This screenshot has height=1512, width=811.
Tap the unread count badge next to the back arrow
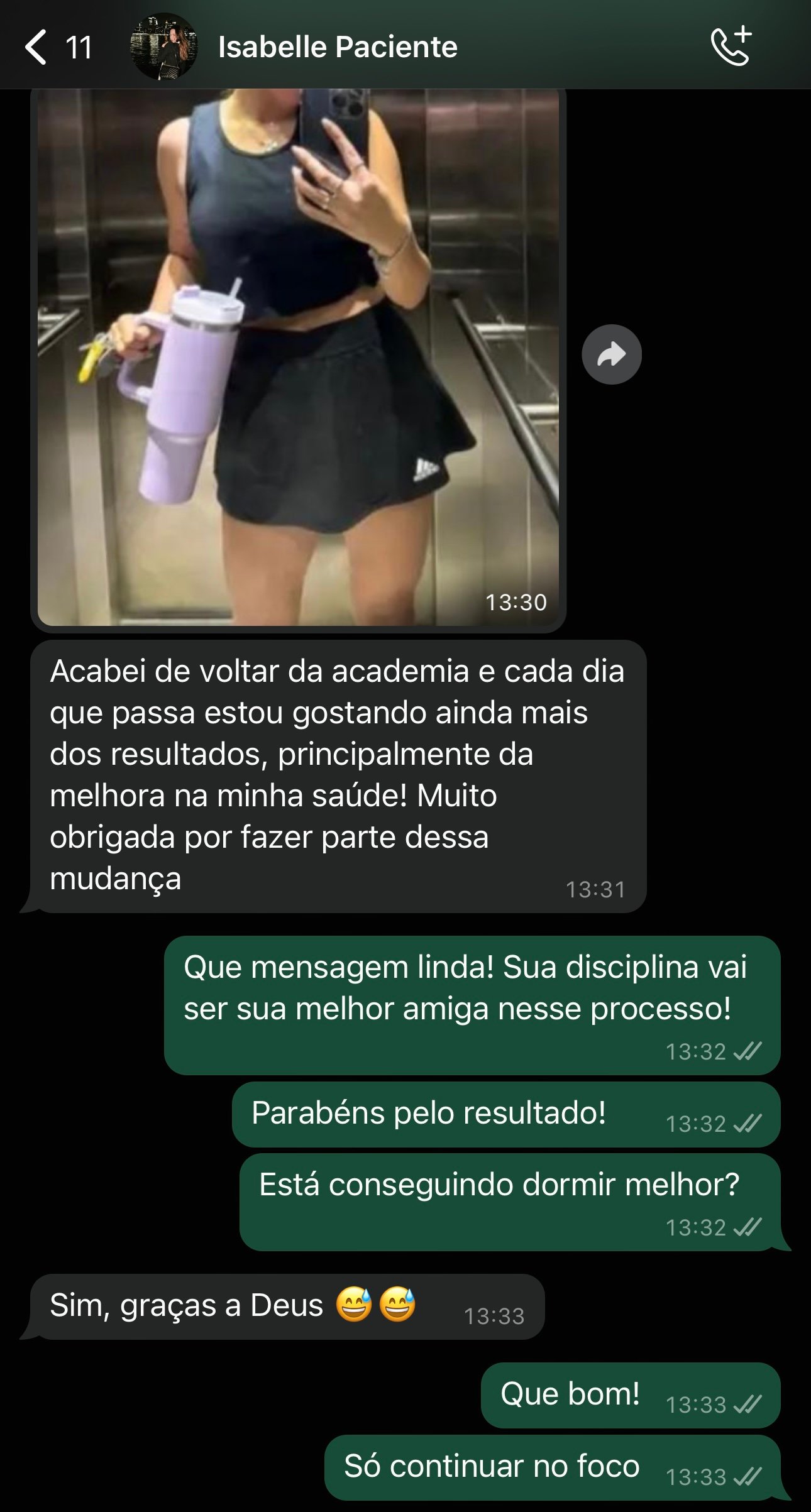pos(79,46)
